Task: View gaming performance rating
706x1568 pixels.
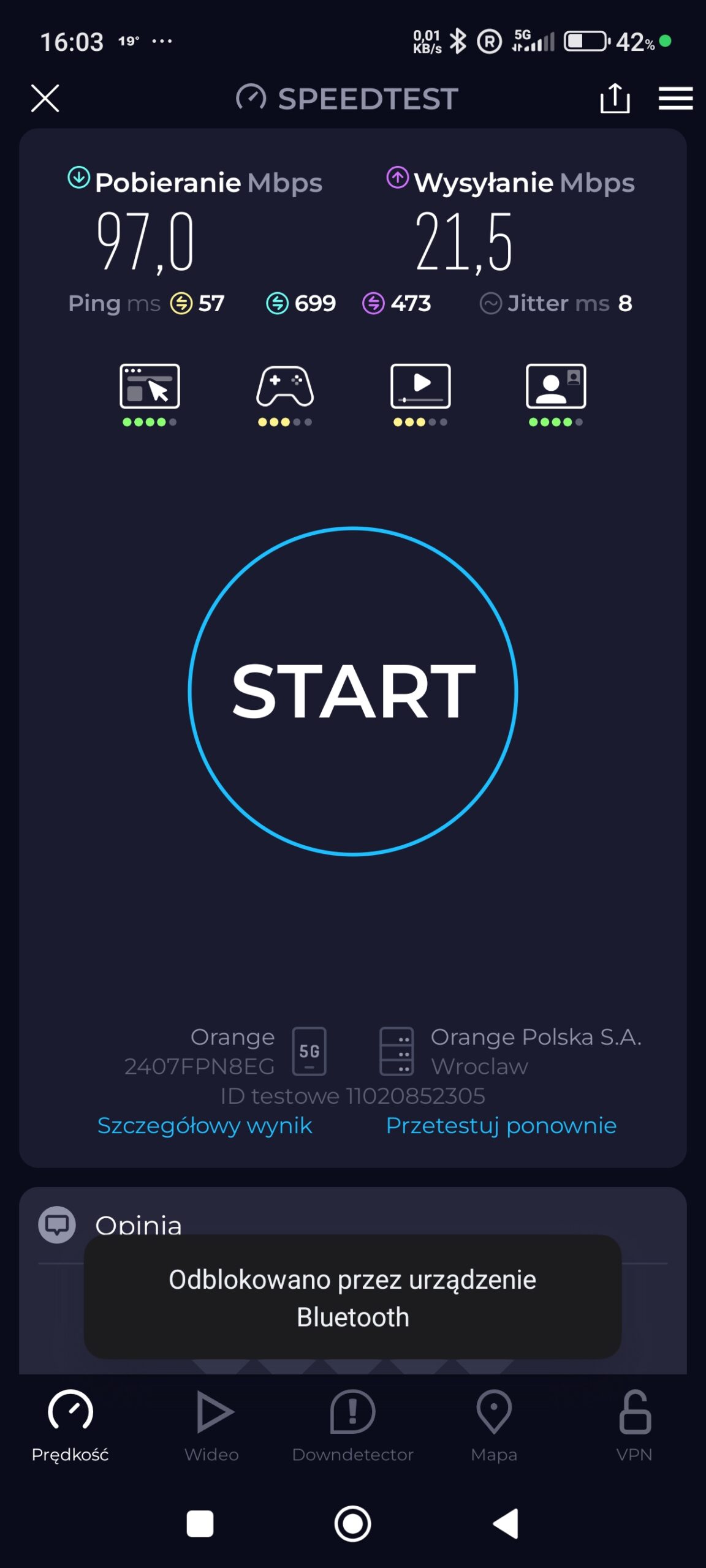Action: pyautogui.click(x=285, y=393)
